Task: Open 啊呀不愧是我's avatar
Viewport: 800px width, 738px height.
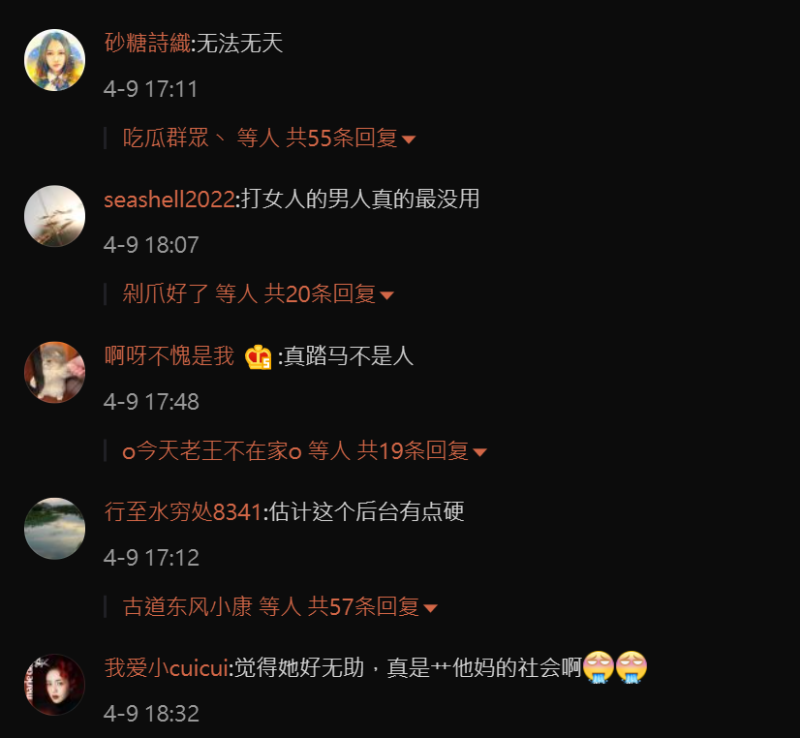Action: [x=54, y=372]
